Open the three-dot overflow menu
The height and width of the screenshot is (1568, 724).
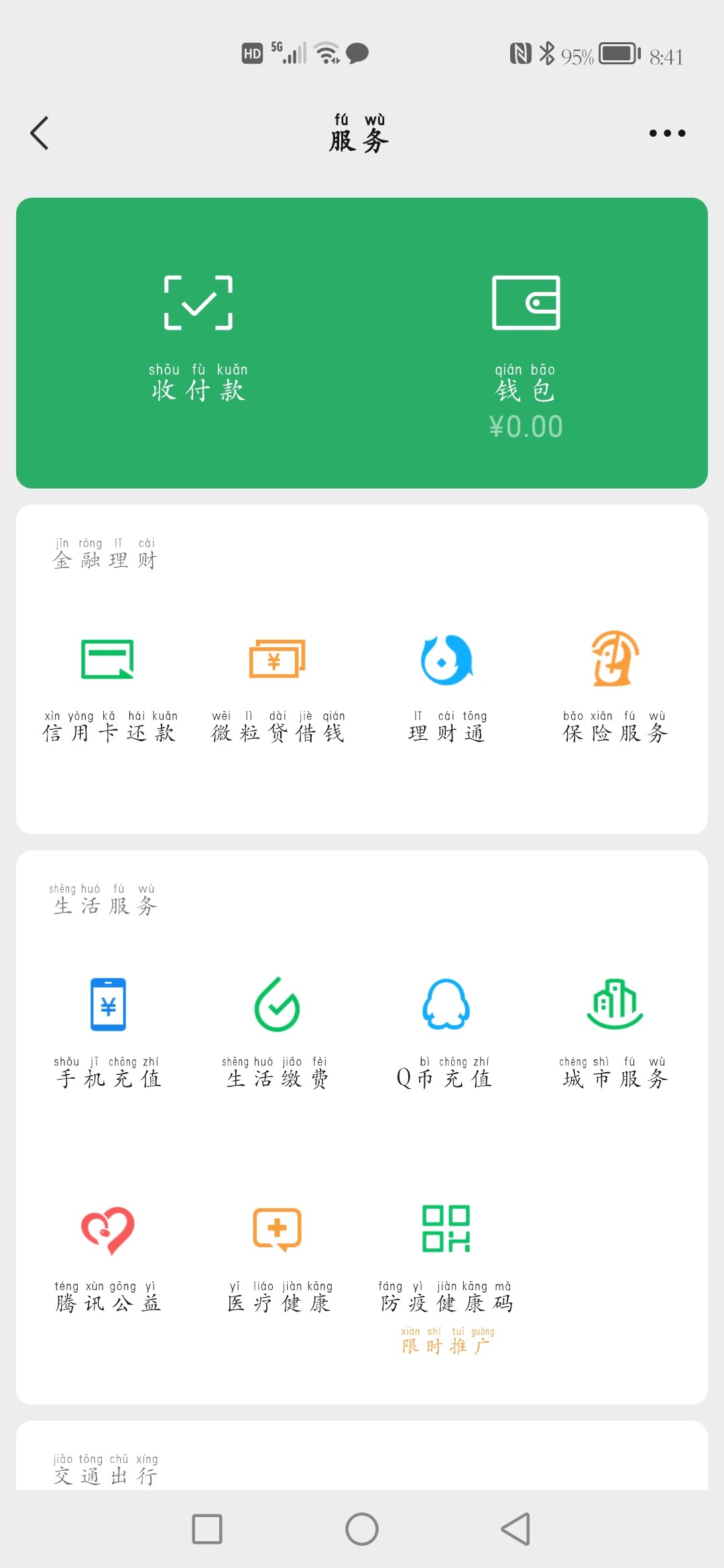tap(667, 133)
